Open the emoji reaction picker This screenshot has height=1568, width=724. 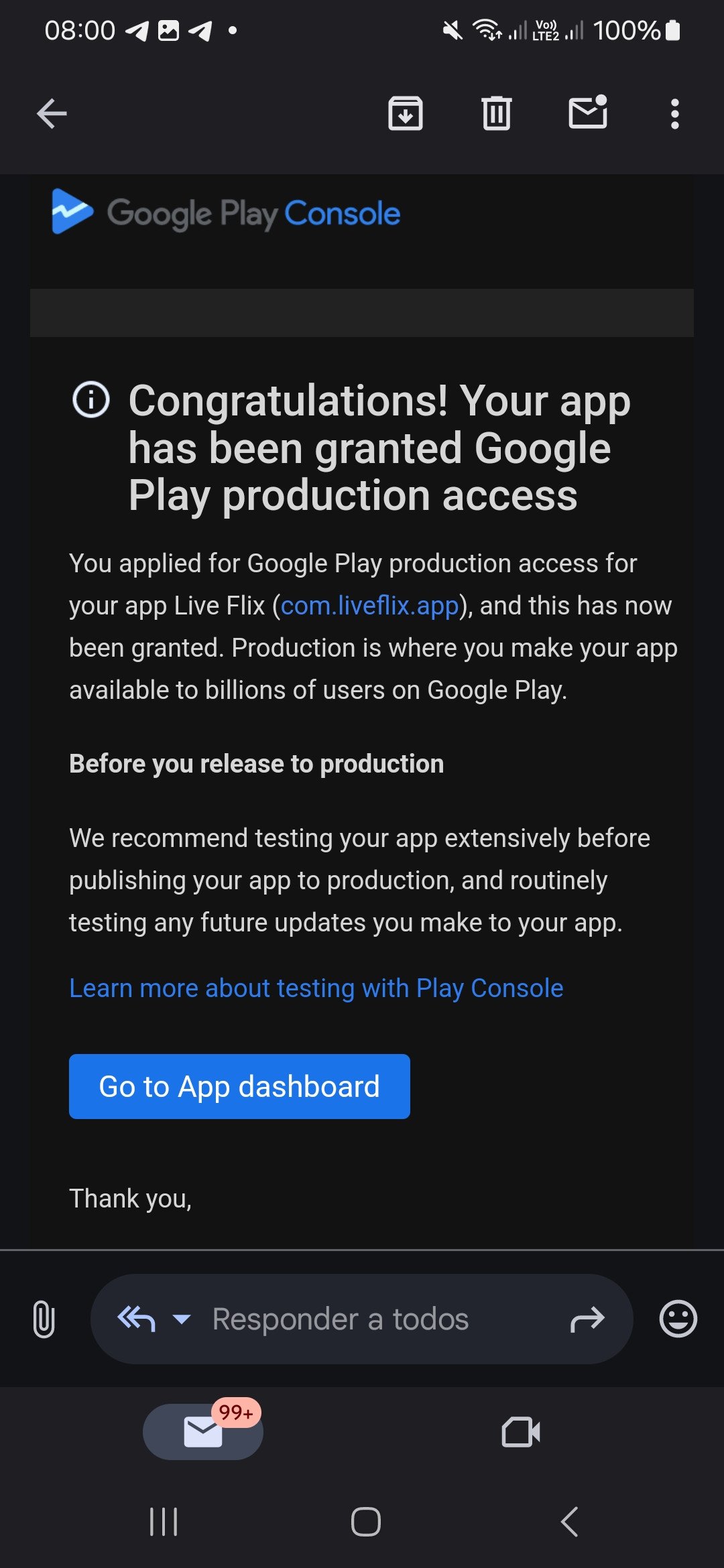(678, 1319)
